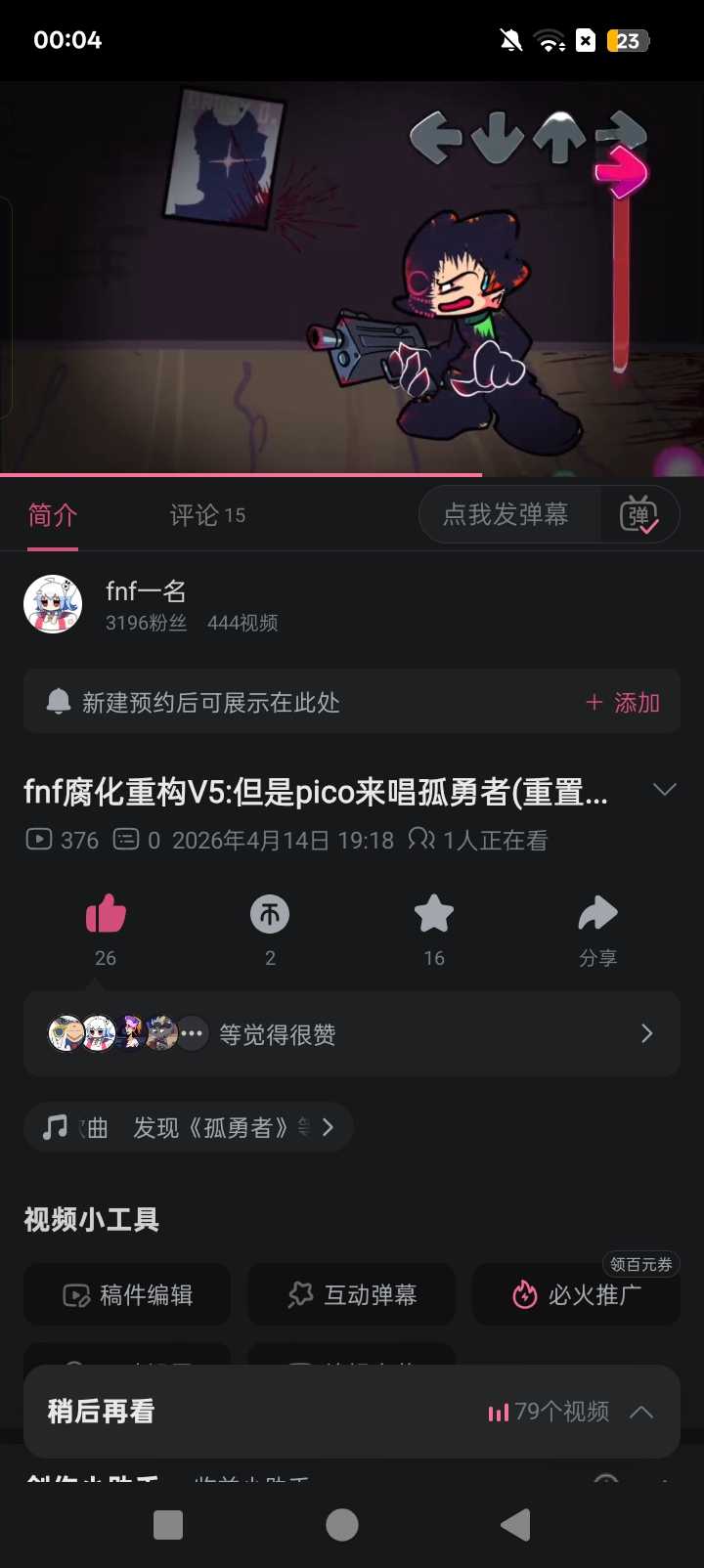The width and height of the screenshot is (704, 1568).
Task: Open 必火推广 promotion tool
Action: (577, 1295)
